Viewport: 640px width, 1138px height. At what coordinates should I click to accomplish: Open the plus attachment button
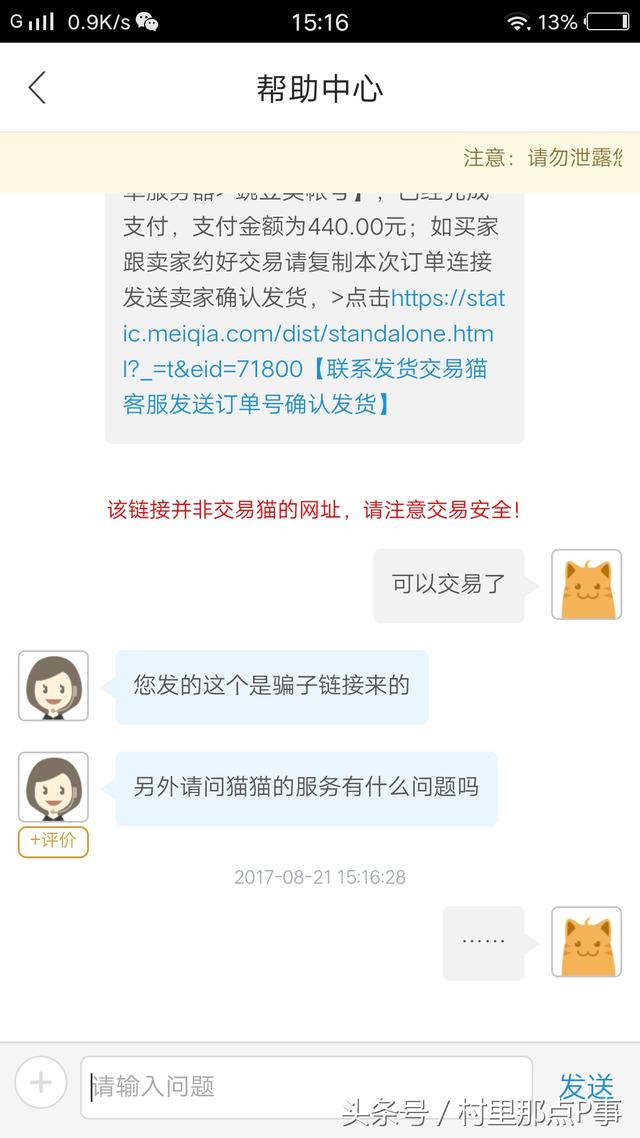tap(41, 1083)
